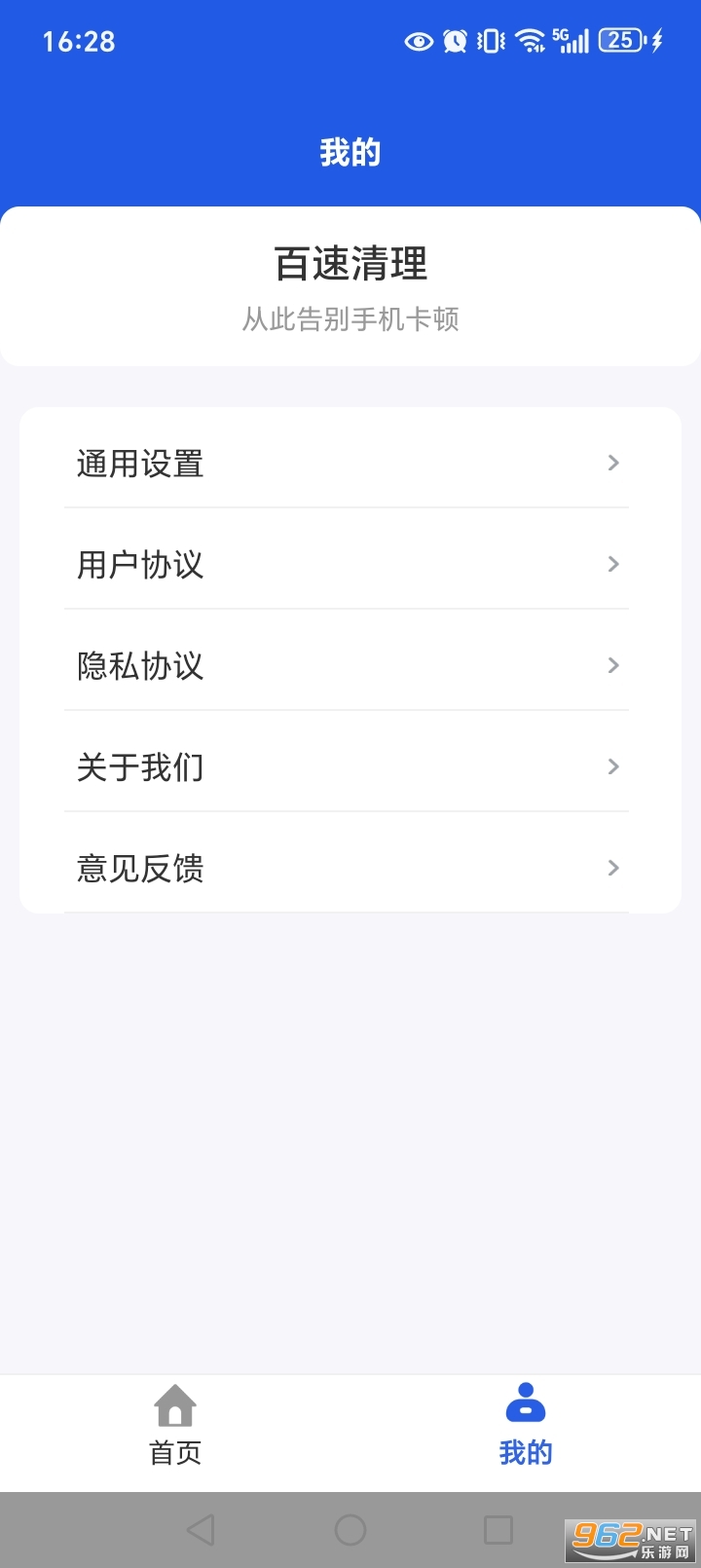Expand 用户协议 via its chevron arrow
The height and width of the screenshot is (1568, 701).
click(x=613, y=565)
